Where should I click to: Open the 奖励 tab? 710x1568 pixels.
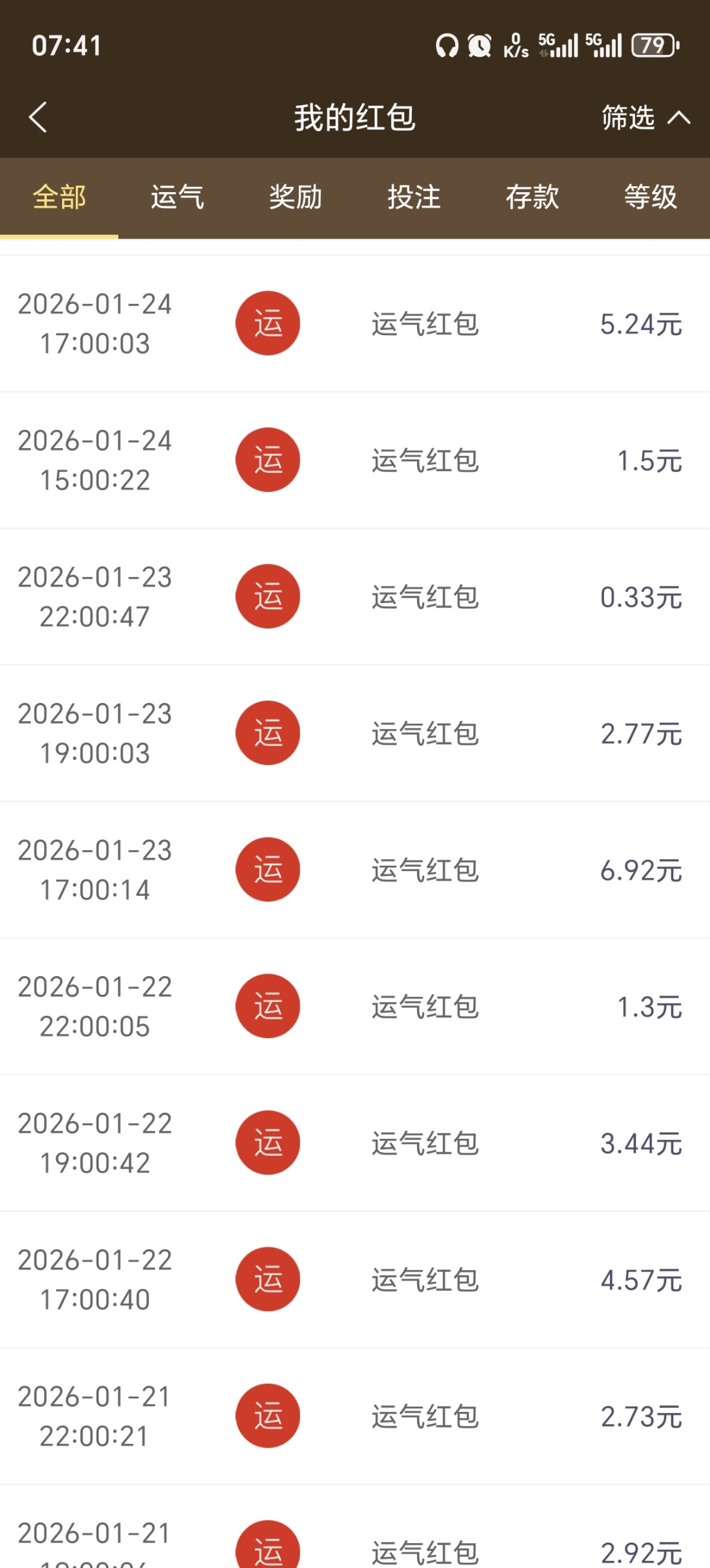pos(296,197)
